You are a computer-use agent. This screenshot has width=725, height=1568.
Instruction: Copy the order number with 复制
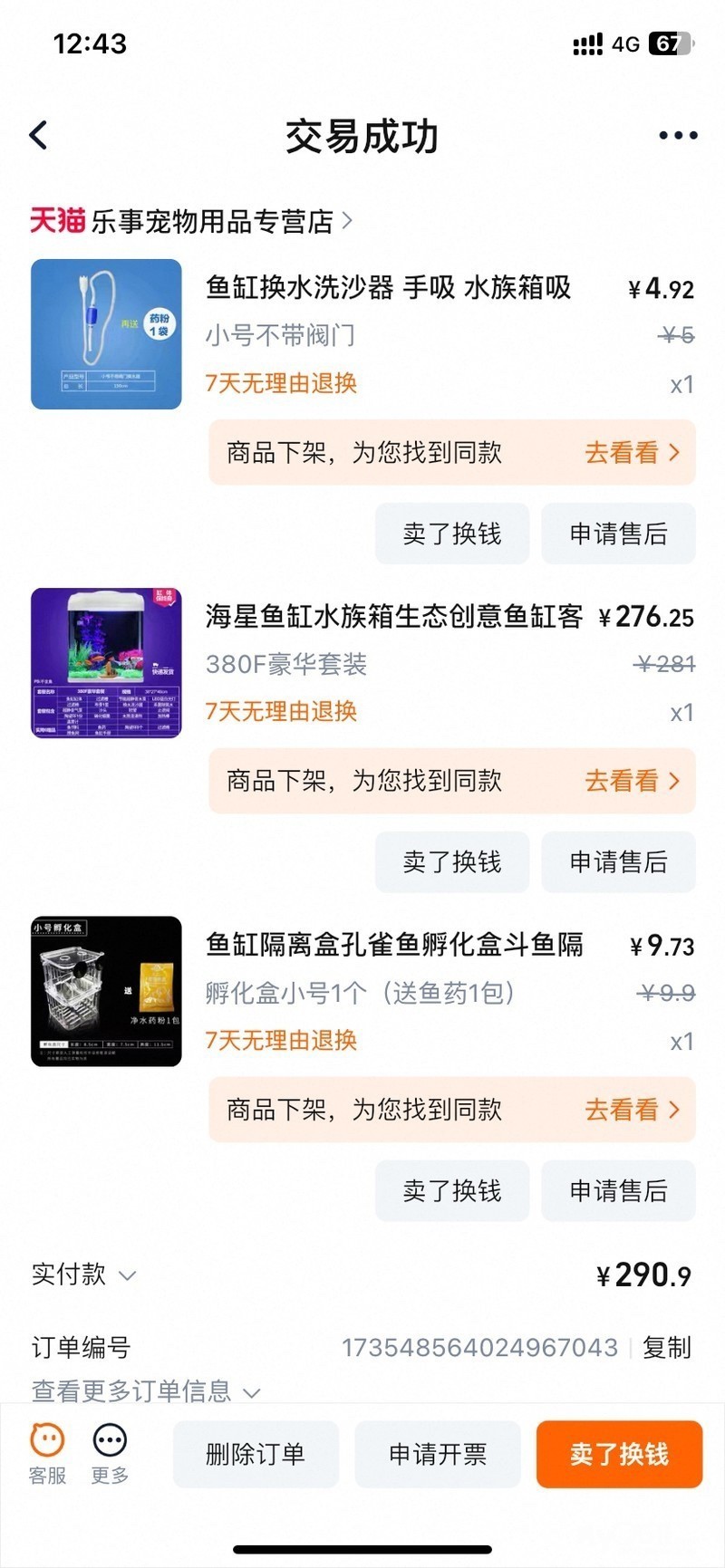click(666, 1348)
